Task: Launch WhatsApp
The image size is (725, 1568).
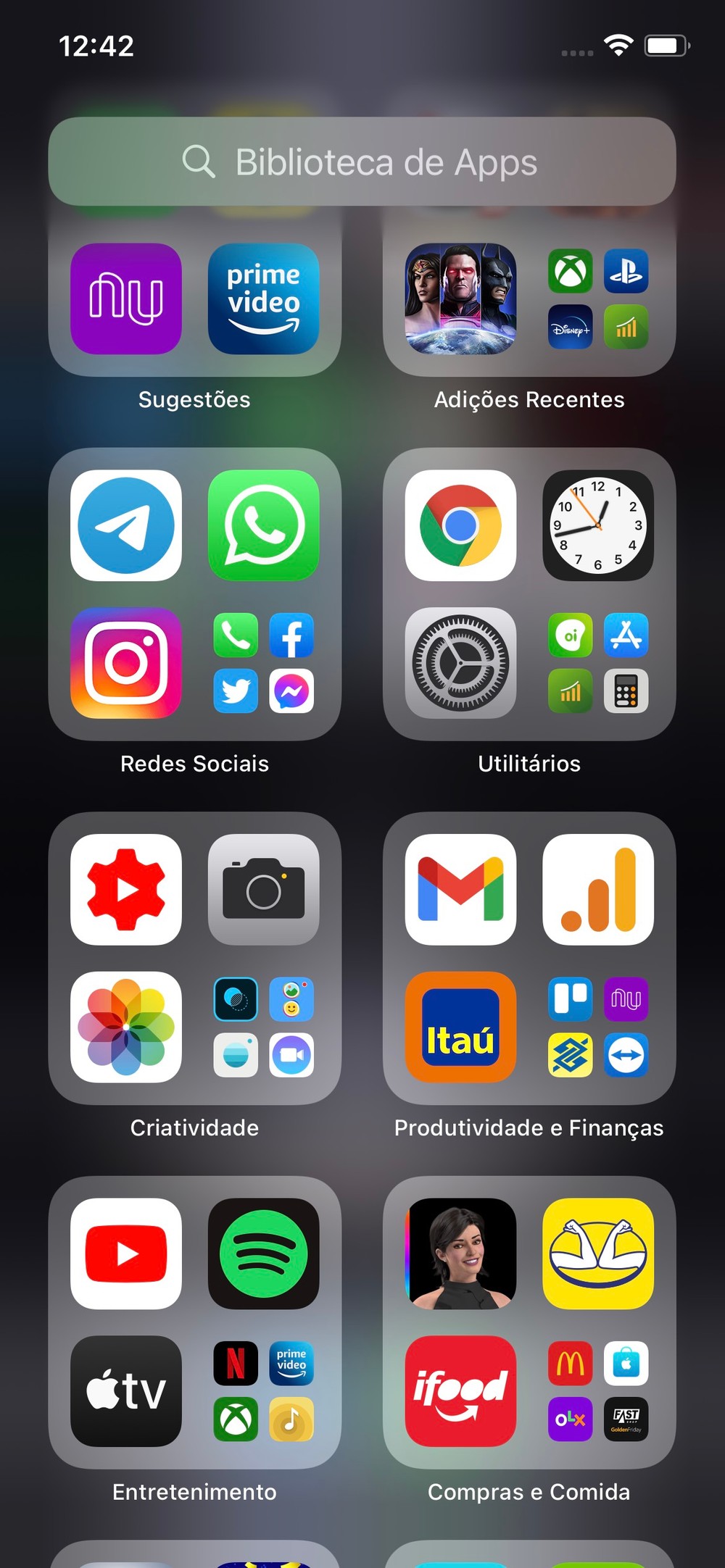Action: tap(263, 525)
